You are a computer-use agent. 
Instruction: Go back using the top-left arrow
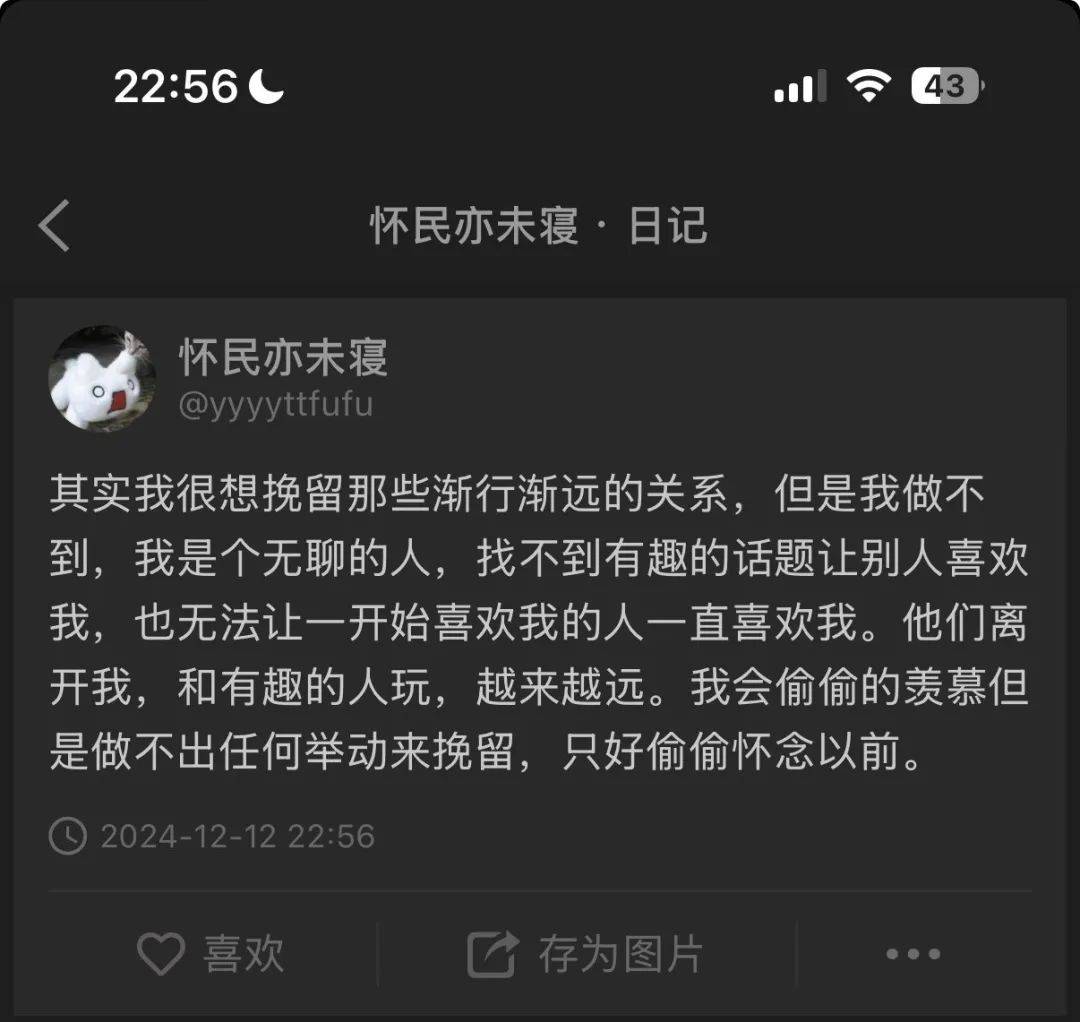click(x=55, y=225)
